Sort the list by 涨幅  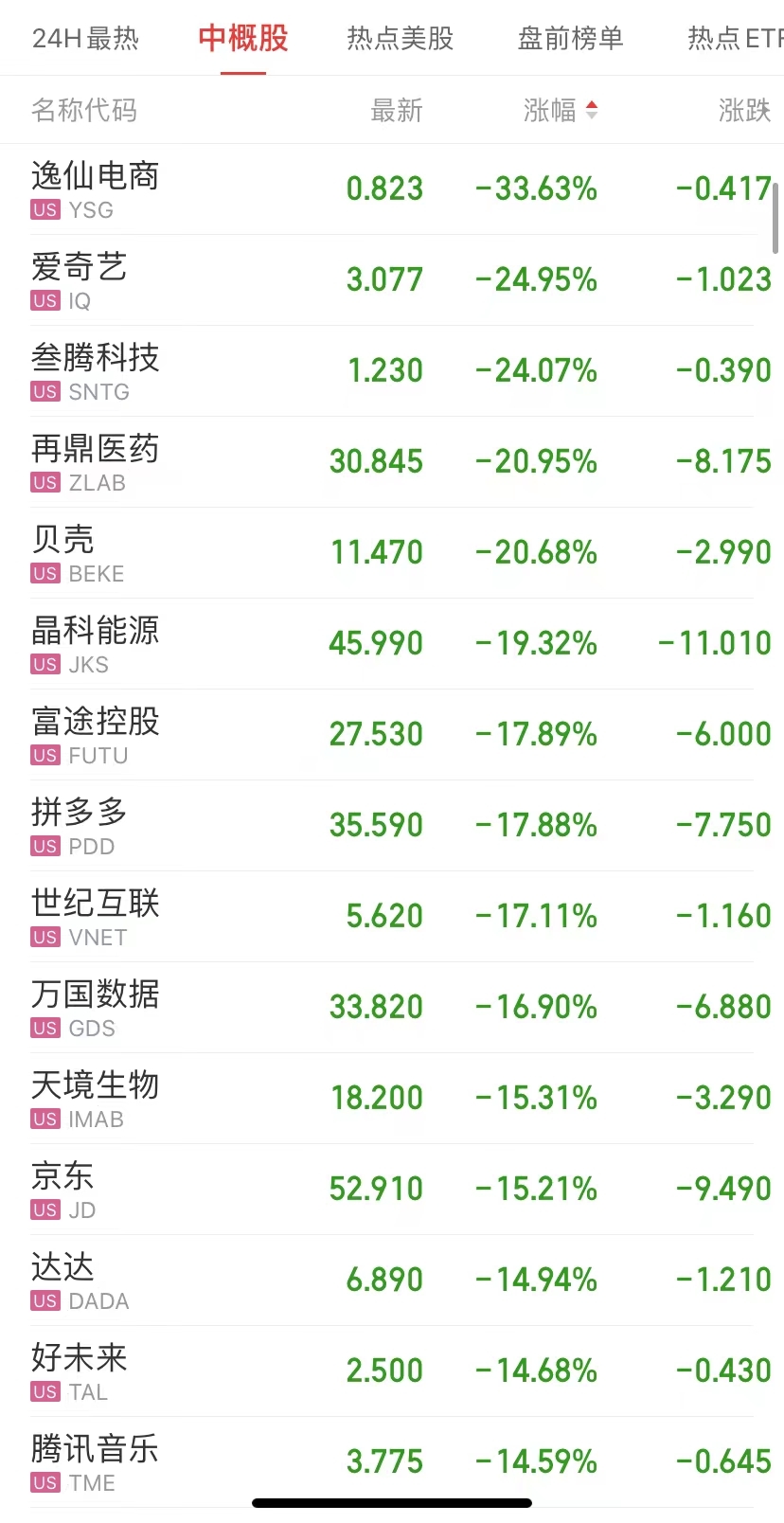pyautogui.click(x=560, y=111)
